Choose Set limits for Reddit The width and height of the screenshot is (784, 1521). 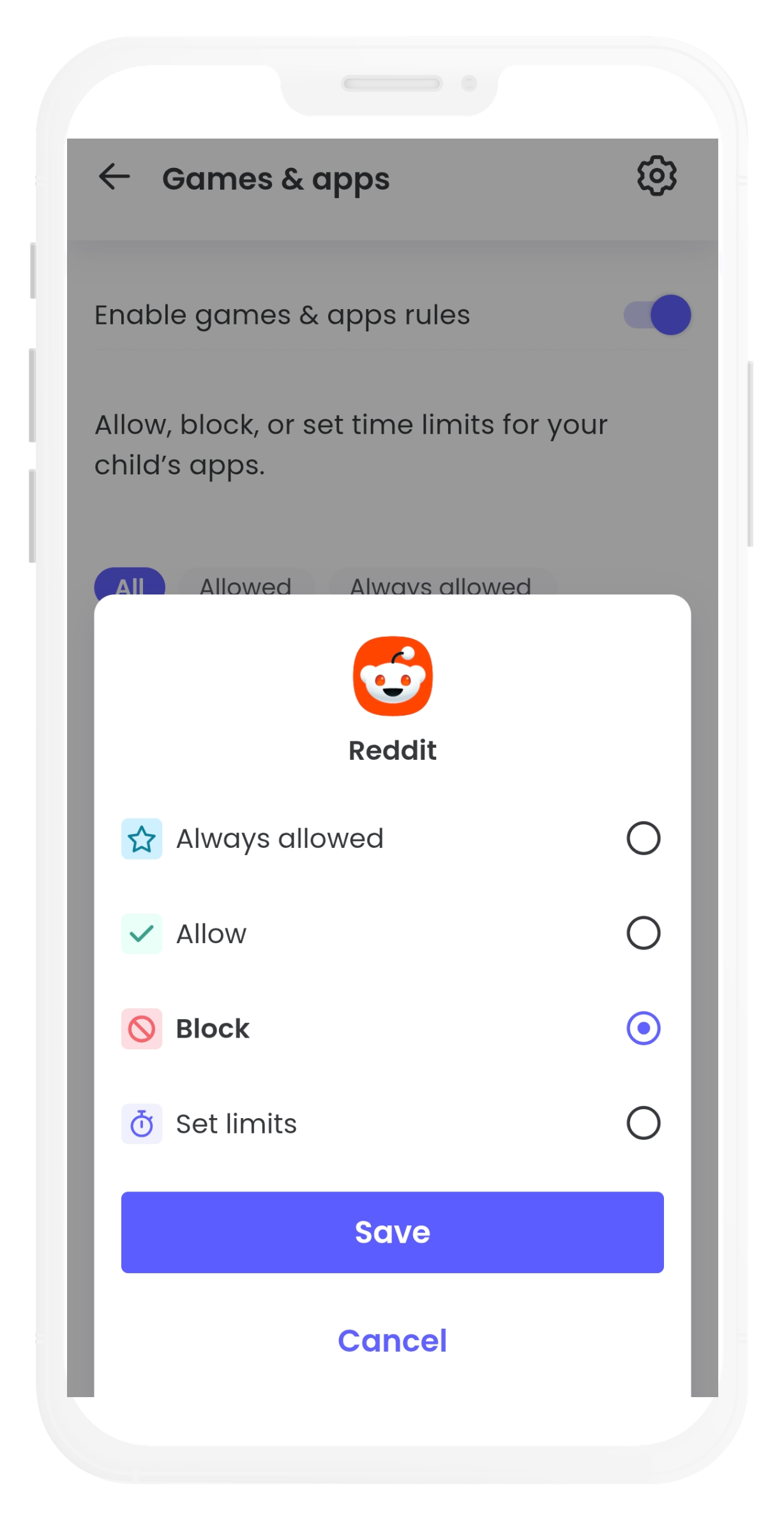point(642,1123)
